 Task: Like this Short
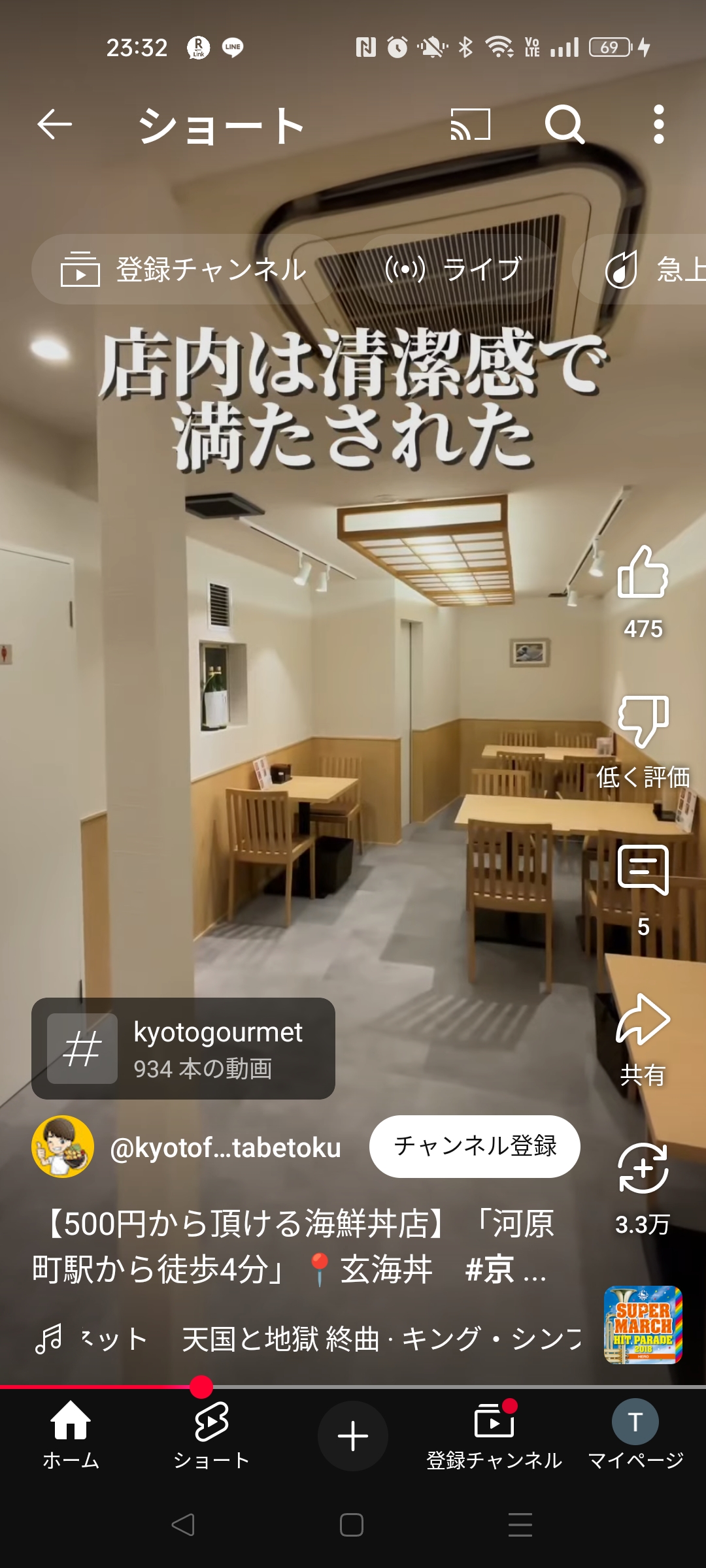643,573
